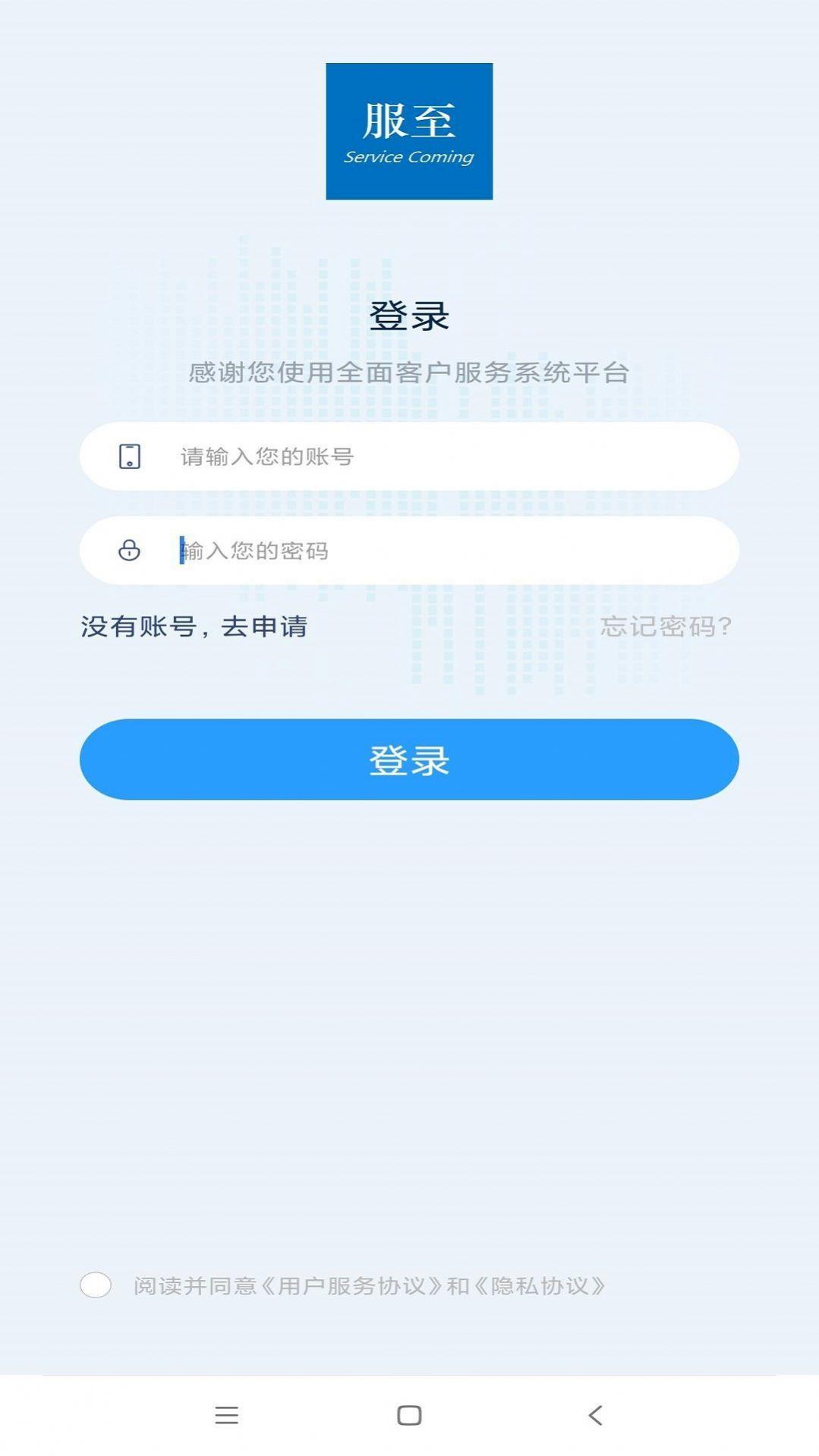This screenshot has height=1456, width=819.
Task: Tap the account number input field
Action: click(x=409, y=456)
